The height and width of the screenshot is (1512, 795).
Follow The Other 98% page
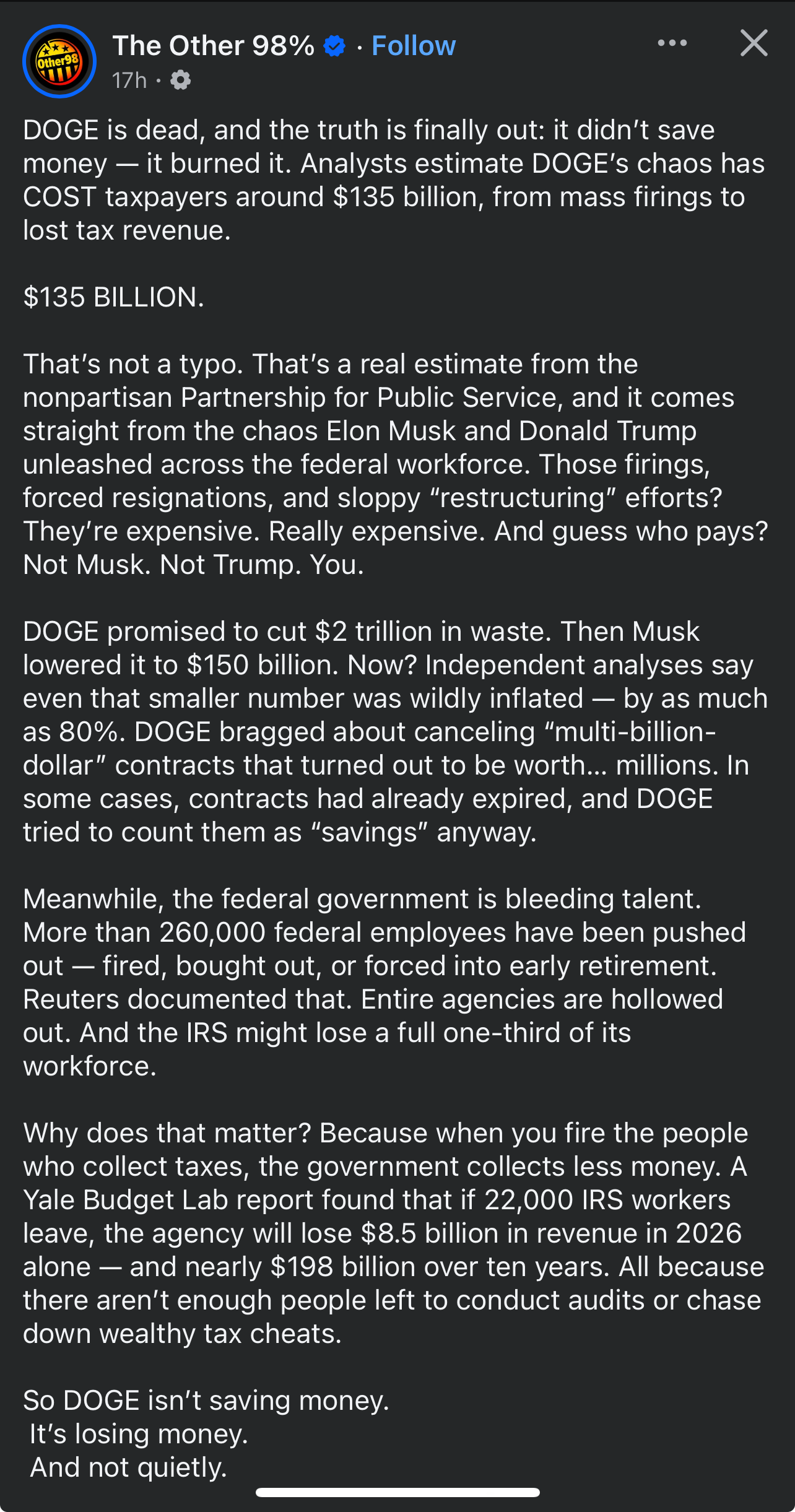tap(413, 46)
